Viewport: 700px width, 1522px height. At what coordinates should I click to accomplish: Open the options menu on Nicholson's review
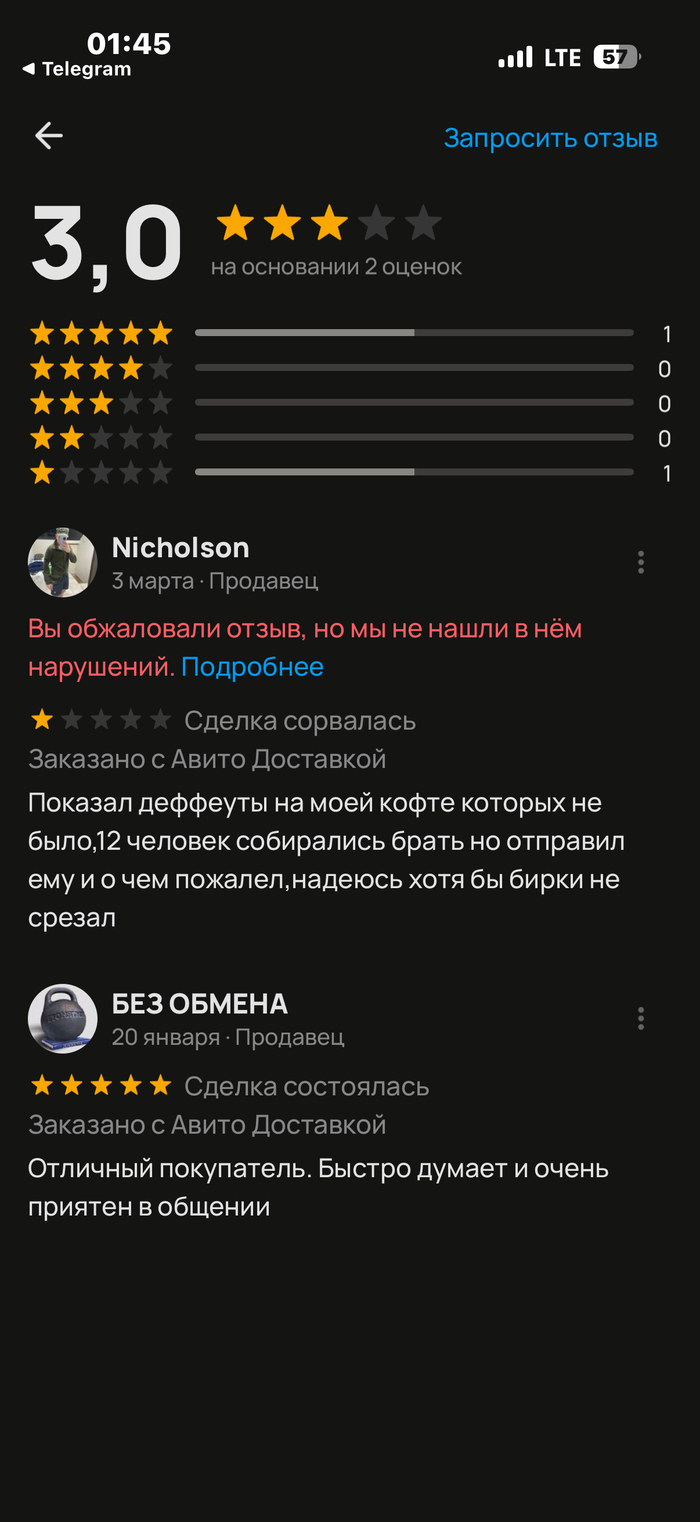pyautogui.click(x=641, y=563)
